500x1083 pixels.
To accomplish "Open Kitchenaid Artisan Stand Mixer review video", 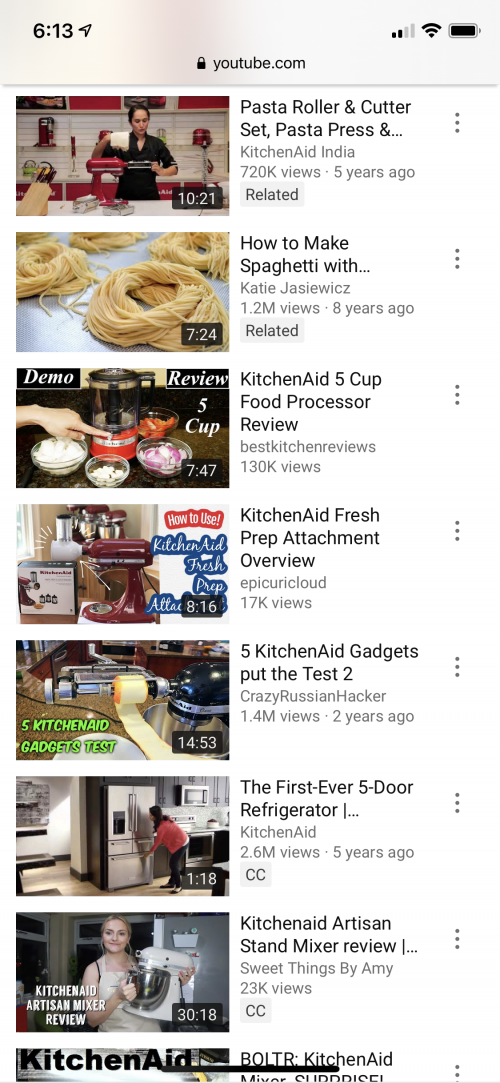I will [123, 972].
